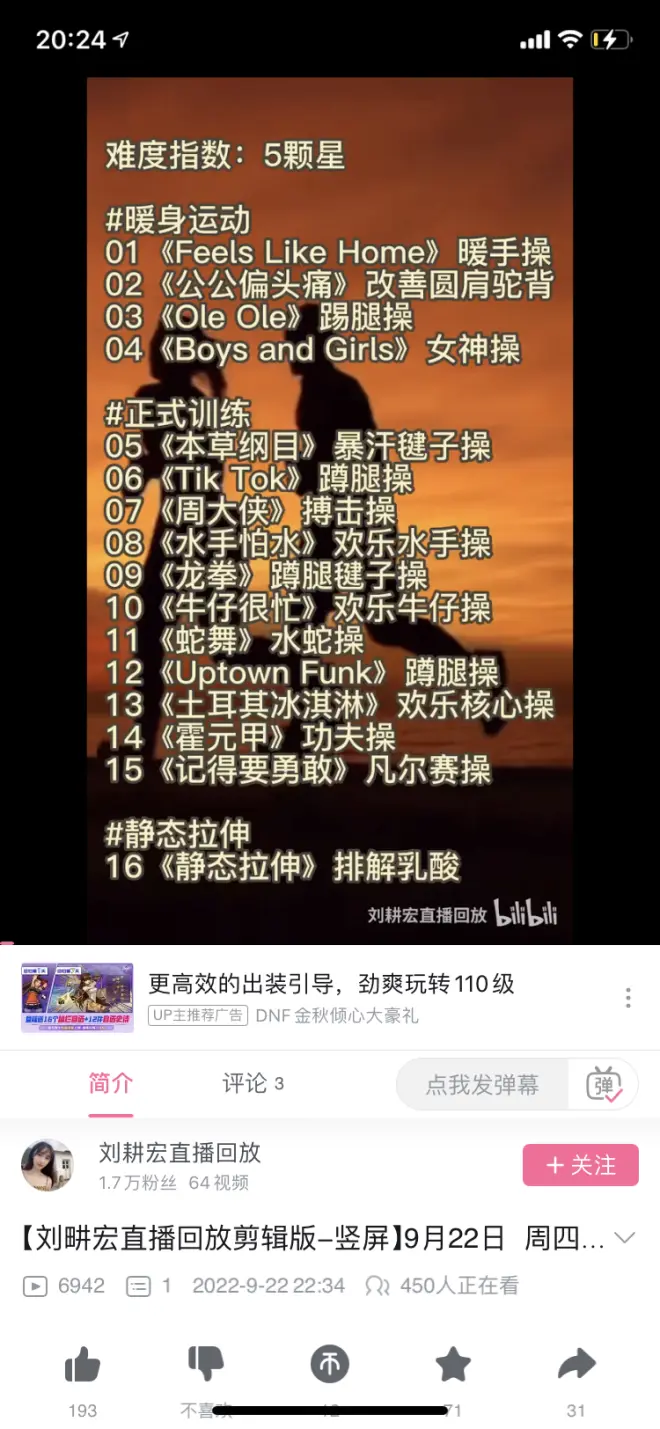Follow 刘耕宏直播回放 with the 关注 button
Viewport: 660px width, 1429px height.
click(580, 1165)
